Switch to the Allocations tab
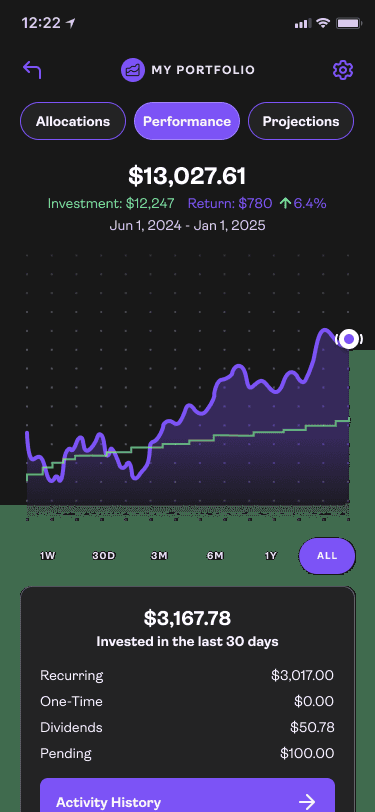Screen dimensions: 375x812 click(73, 121)
